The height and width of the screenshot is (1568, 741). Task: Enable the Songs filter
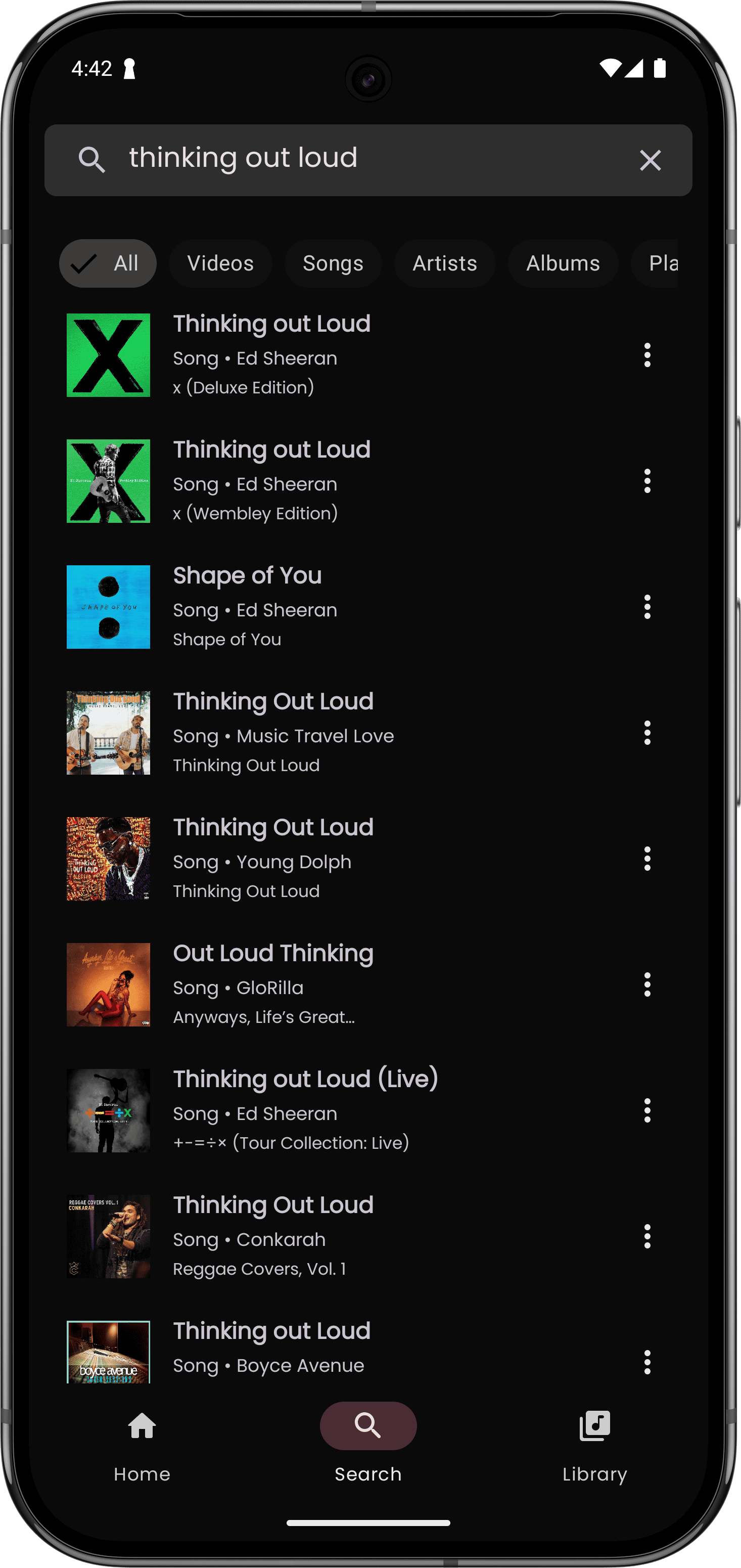point(333,263)
